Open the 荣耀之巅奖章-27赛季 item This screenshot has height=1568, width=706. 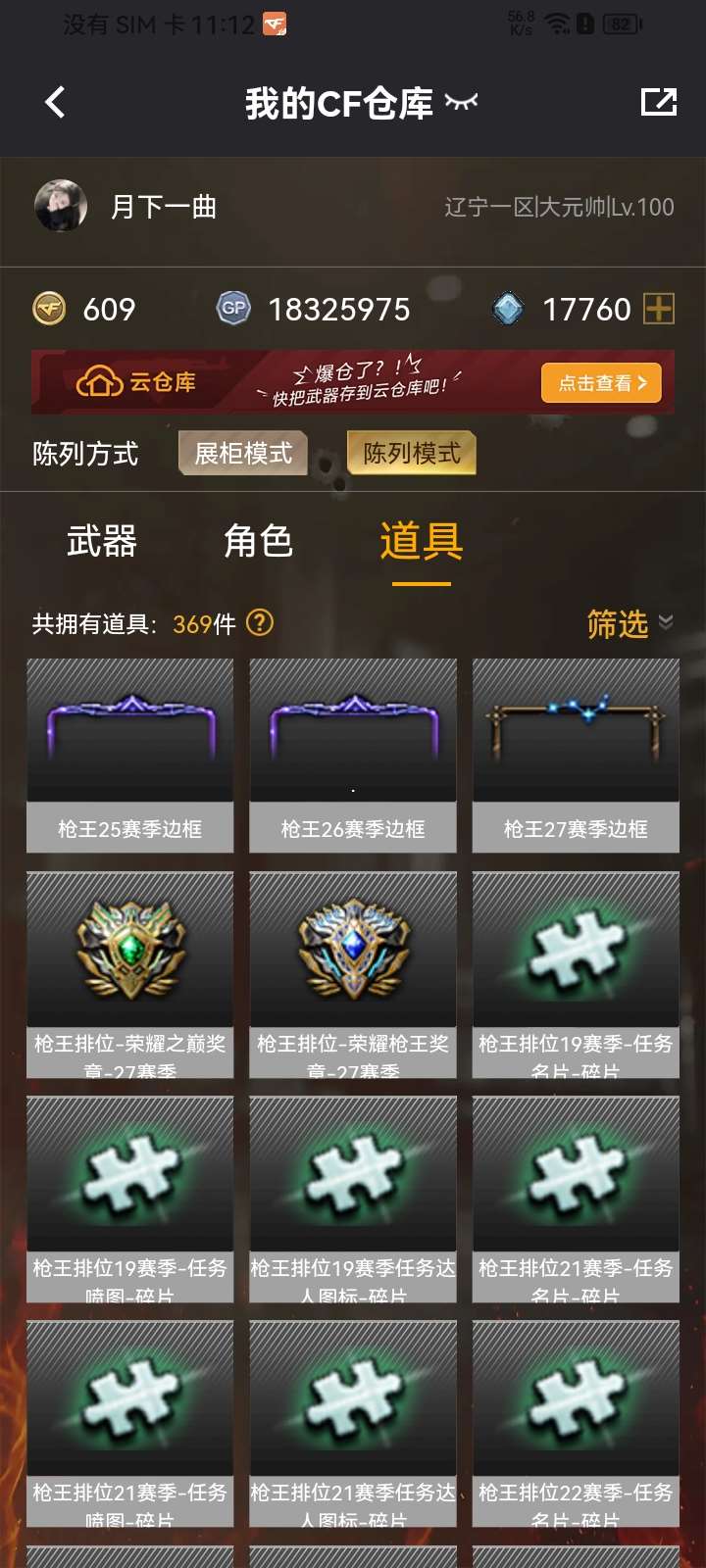[x=130, y=974]
